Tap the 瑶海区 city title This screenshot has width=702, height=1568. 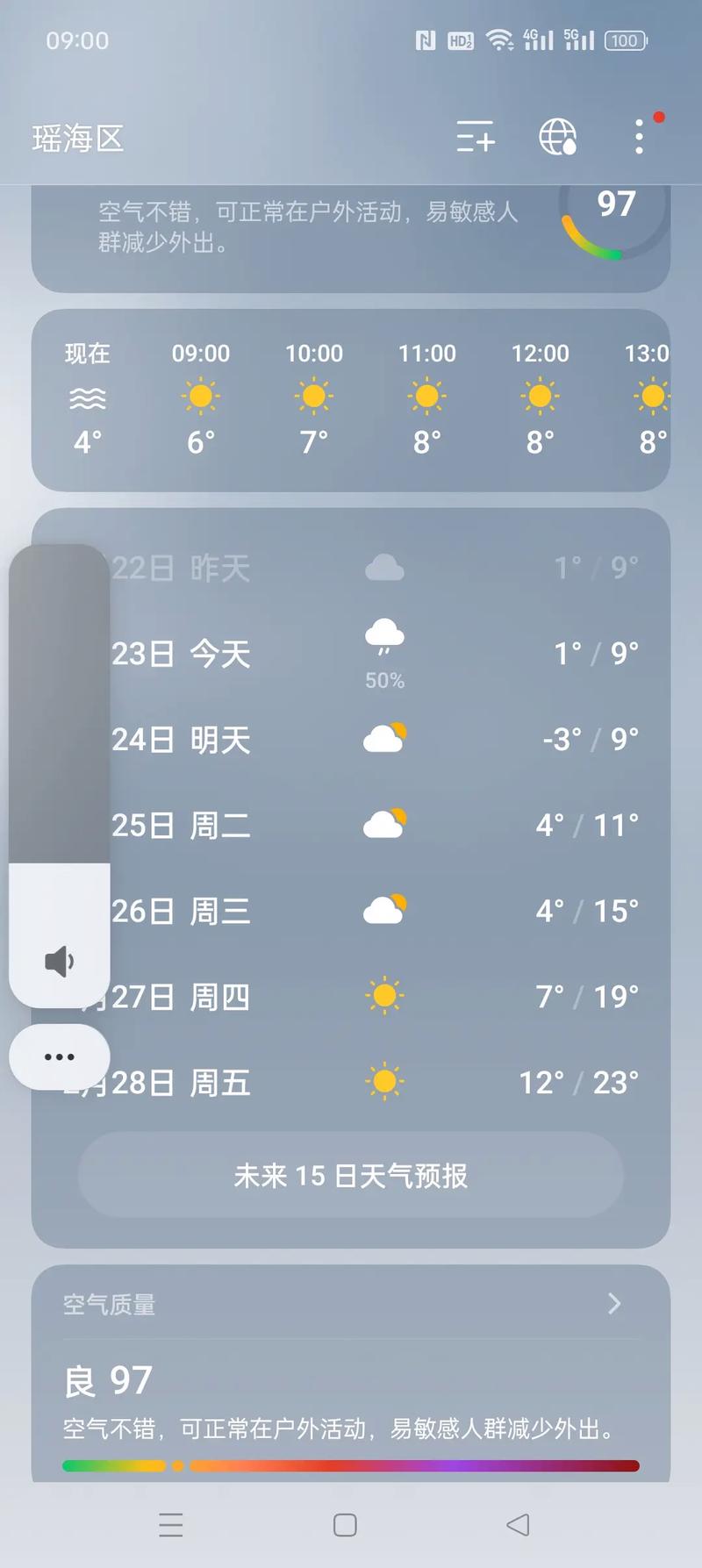click(x=77, y=138)
